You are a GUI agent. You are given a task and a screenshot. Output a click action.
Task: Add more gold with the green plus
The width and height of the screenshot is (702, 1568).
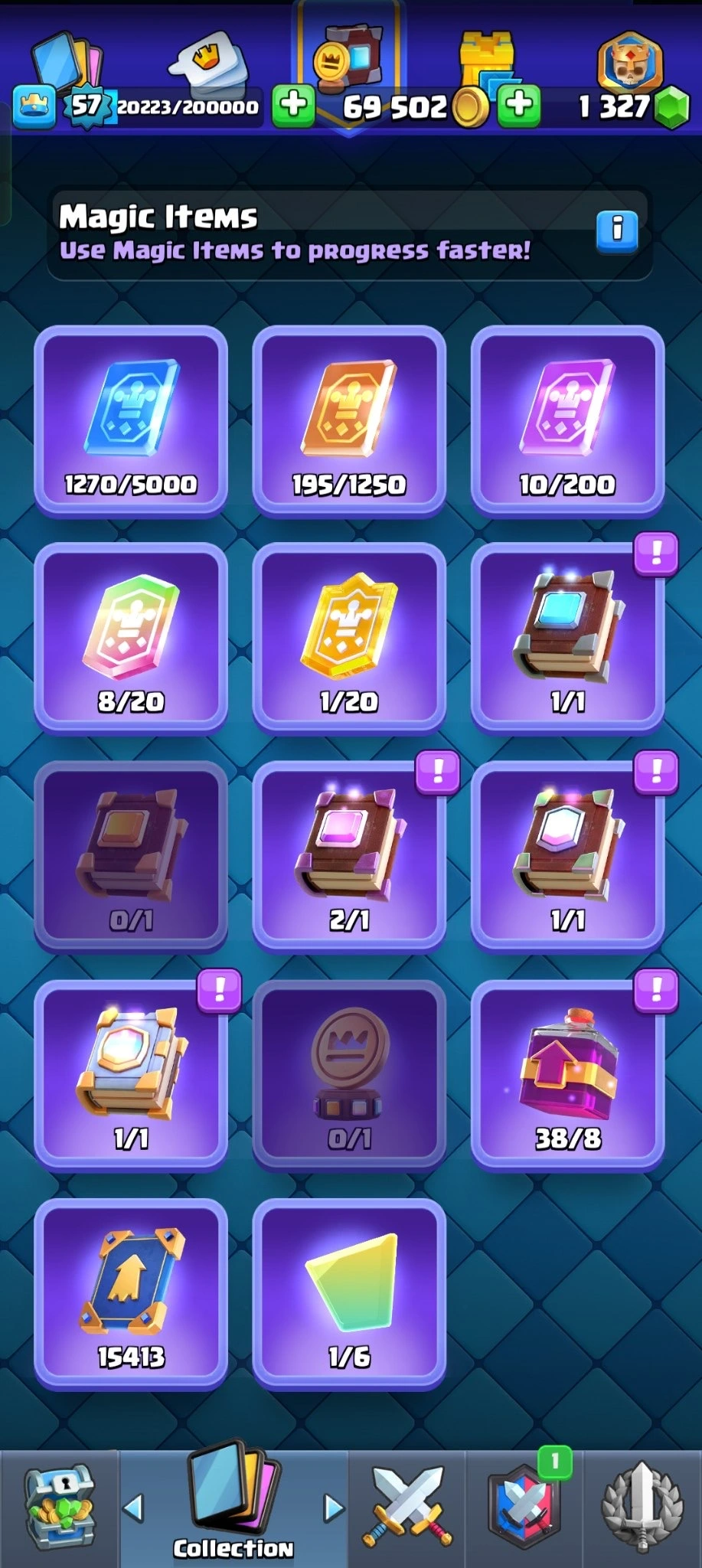coord(520,106)
